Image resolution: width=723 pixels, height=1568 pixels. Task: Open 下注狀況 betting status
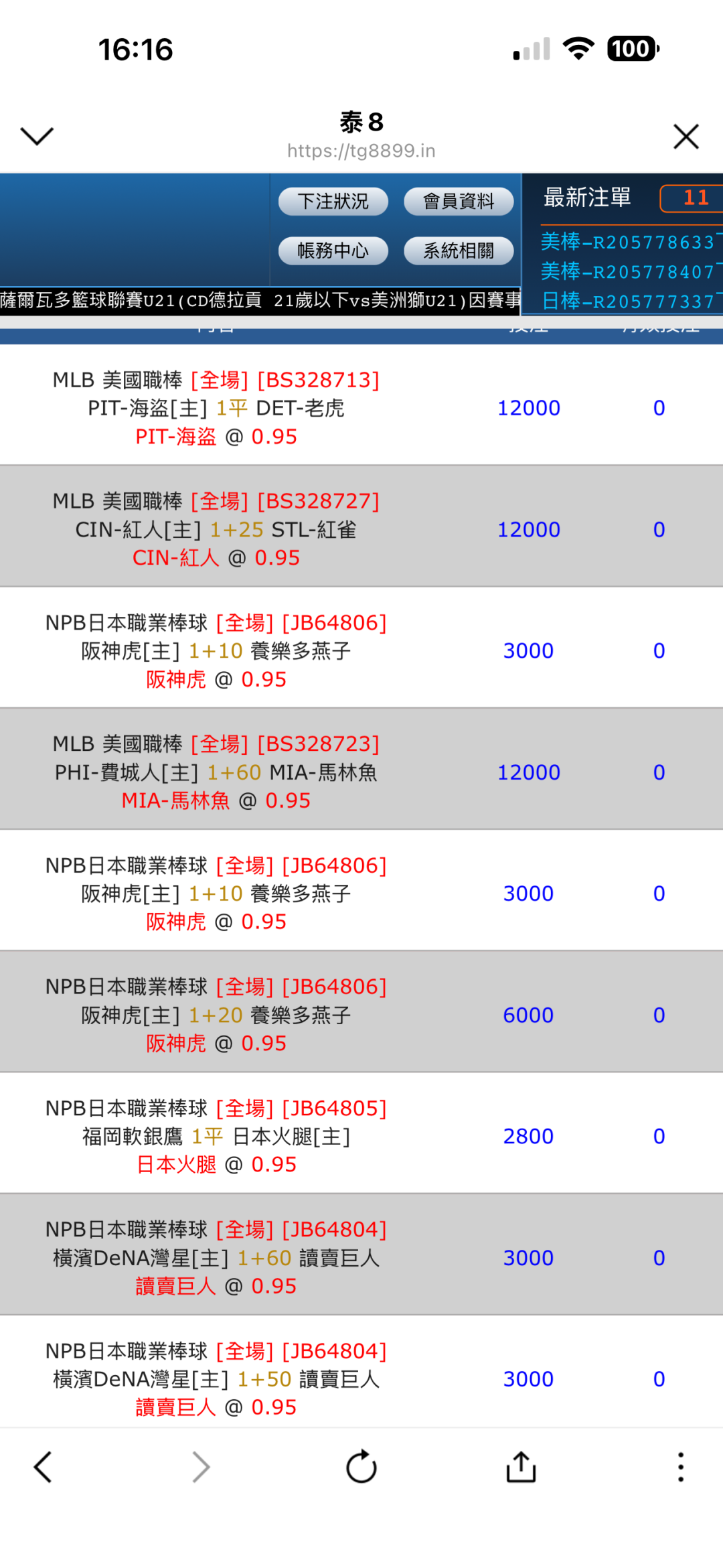point(333,201)
